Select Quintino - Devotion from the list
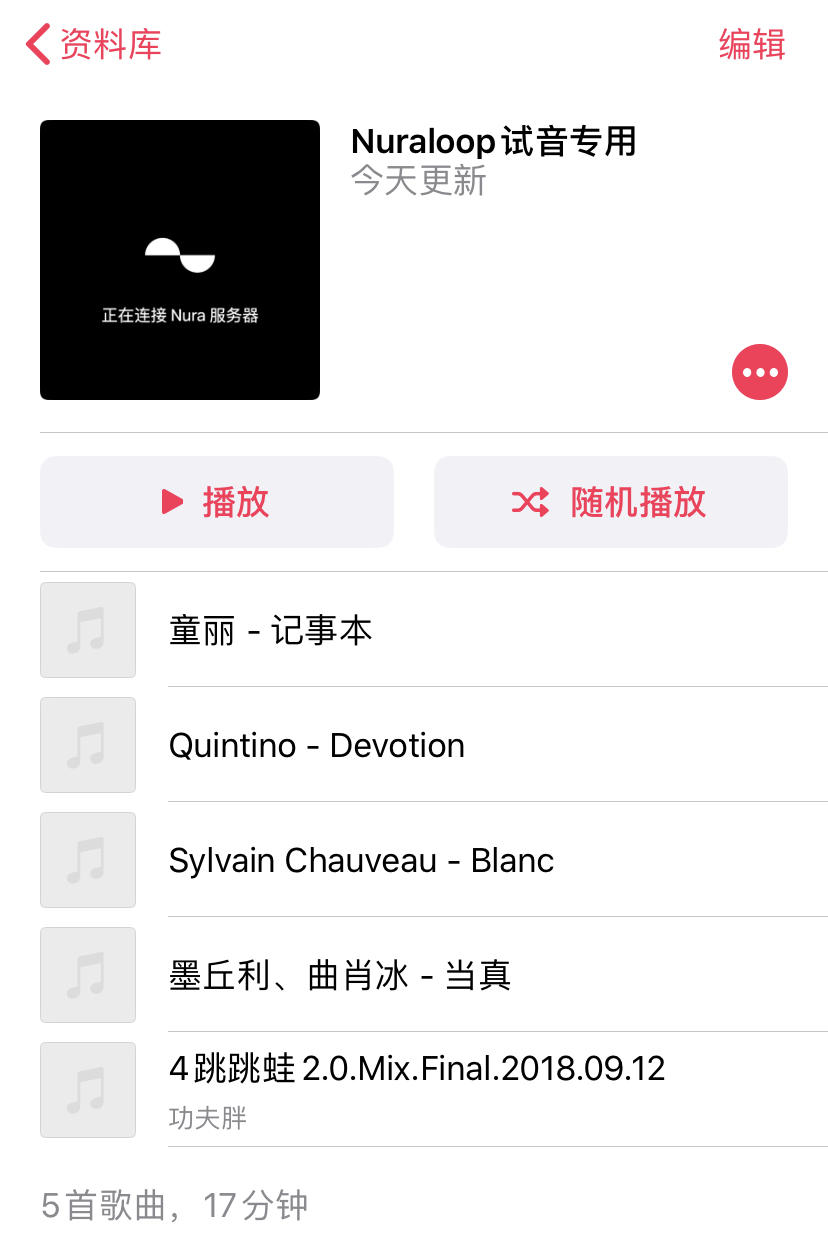828x1251 pixels. pos(400,745)
